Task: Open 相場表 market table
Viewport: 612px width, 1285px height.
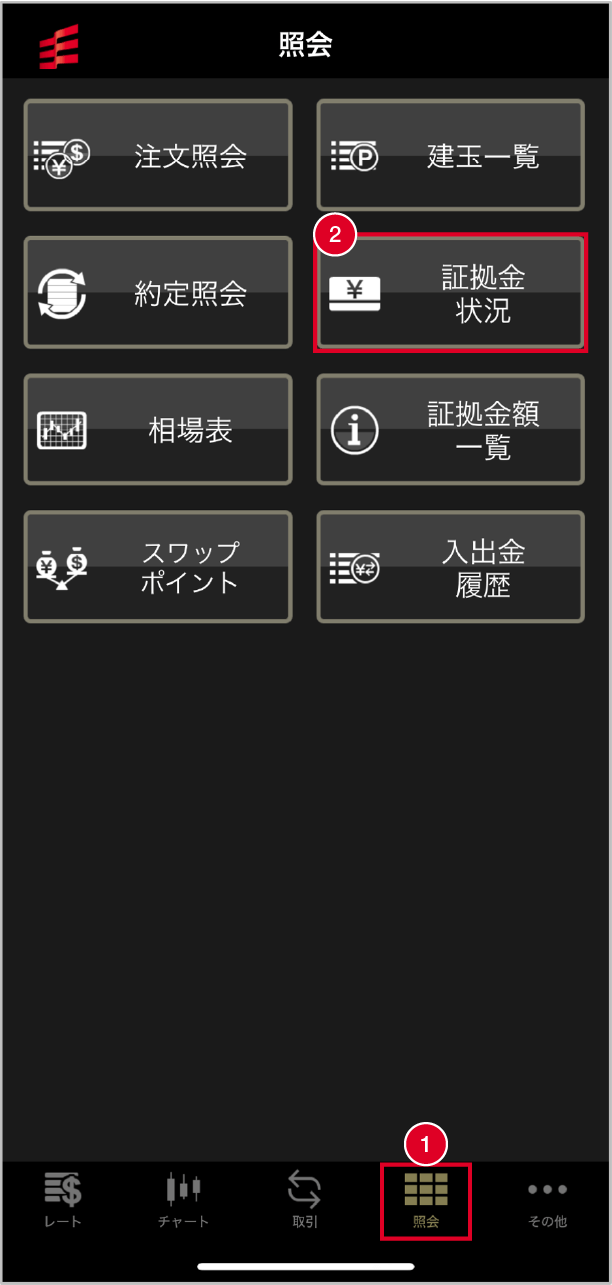Action: point(158,430)
